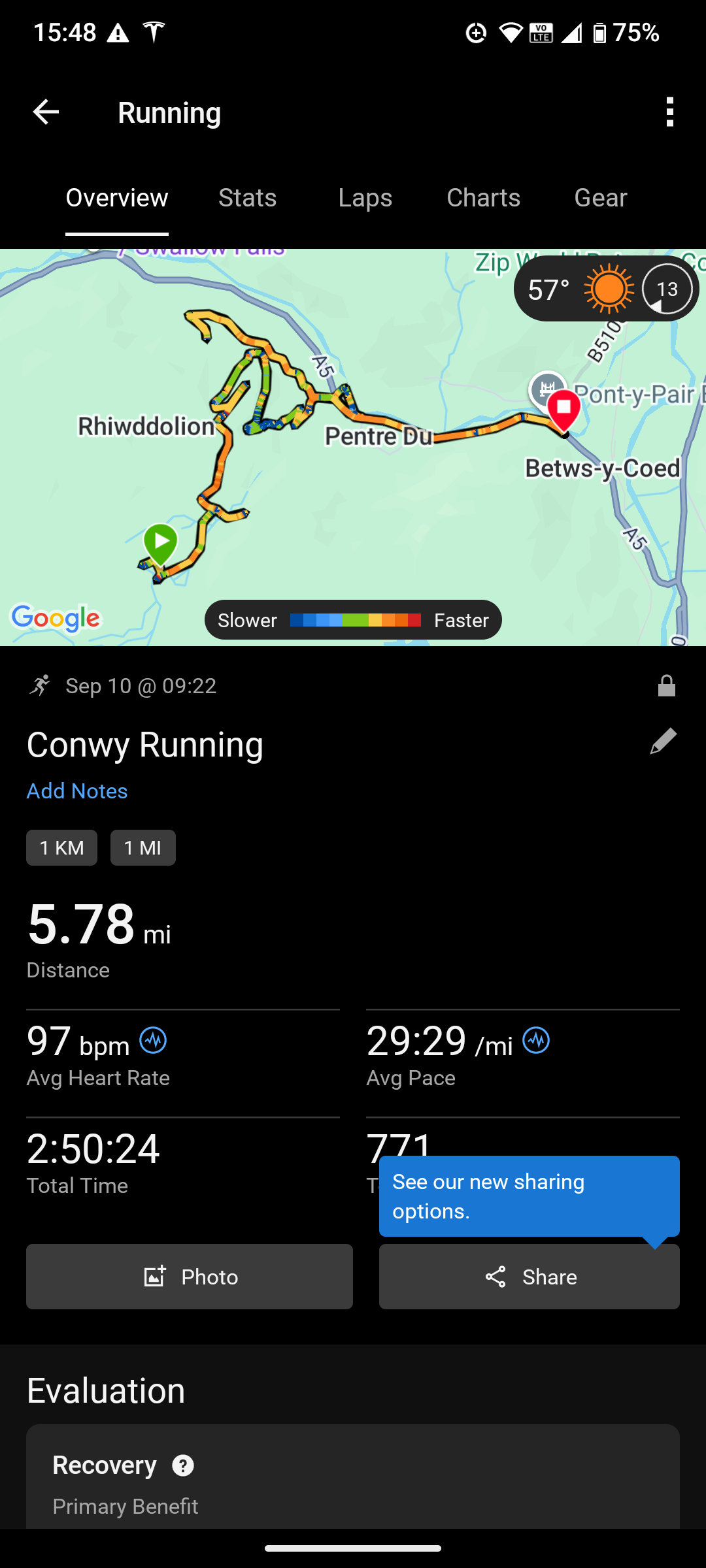Select the Gear tab
This screenshot has width=706, height=1568.
(600, 197)
